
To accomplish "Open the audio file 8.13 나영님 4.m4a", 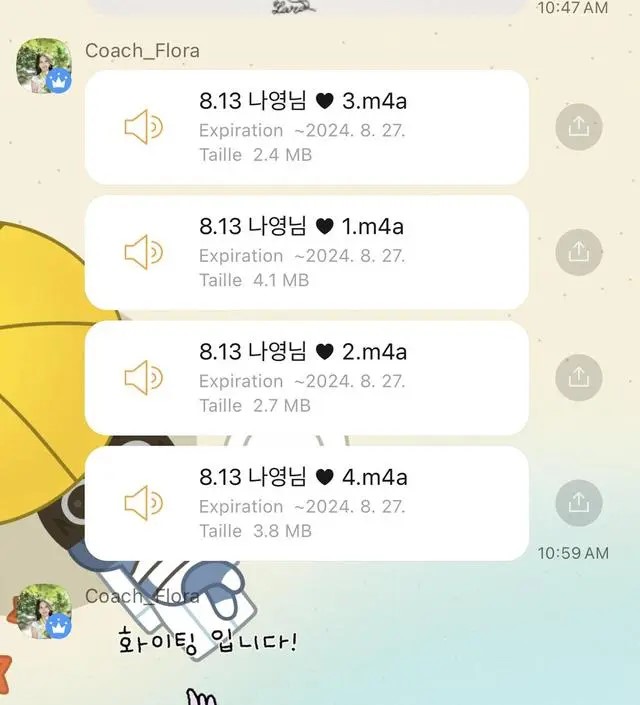I will click(x=142, y=504).
